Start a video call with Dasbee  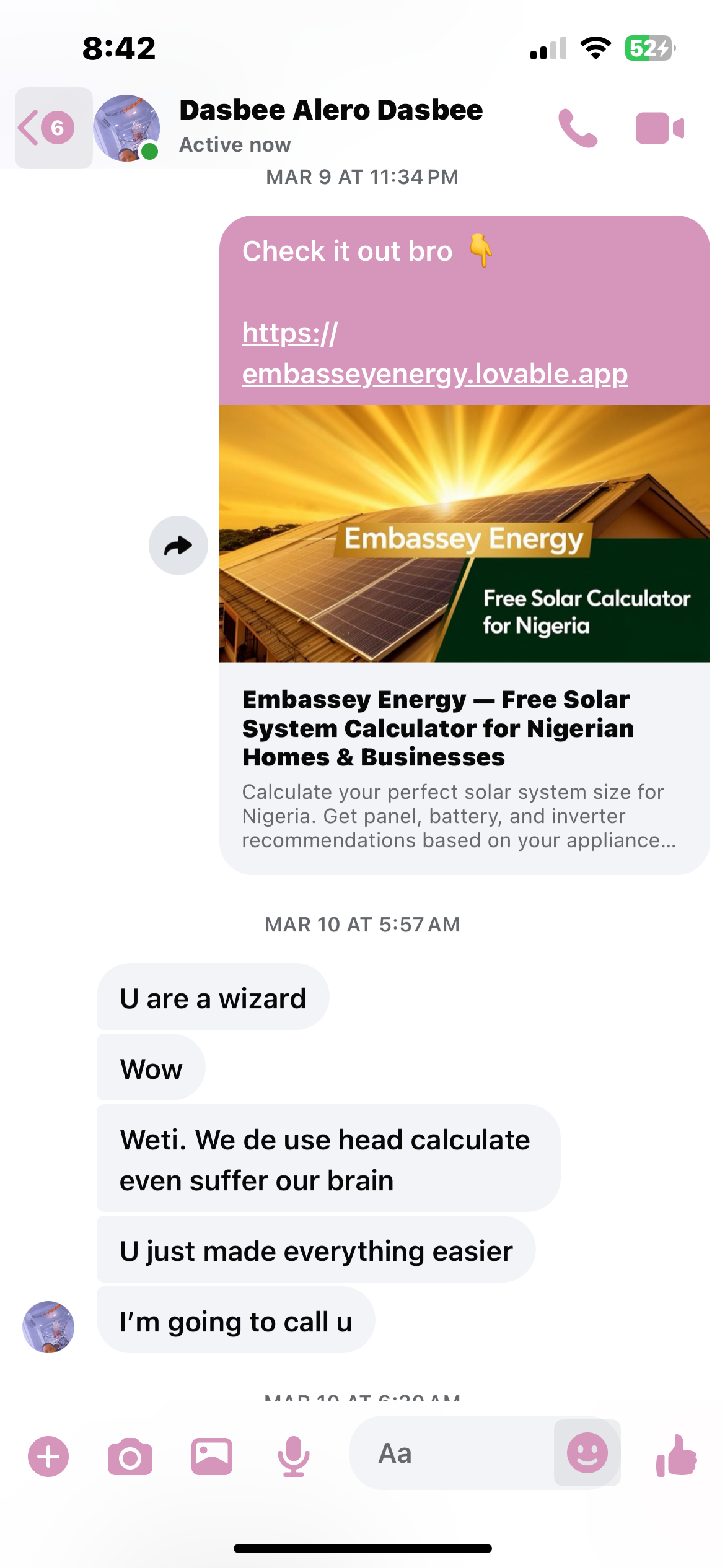pyautogui.click(x=660, y=128)
